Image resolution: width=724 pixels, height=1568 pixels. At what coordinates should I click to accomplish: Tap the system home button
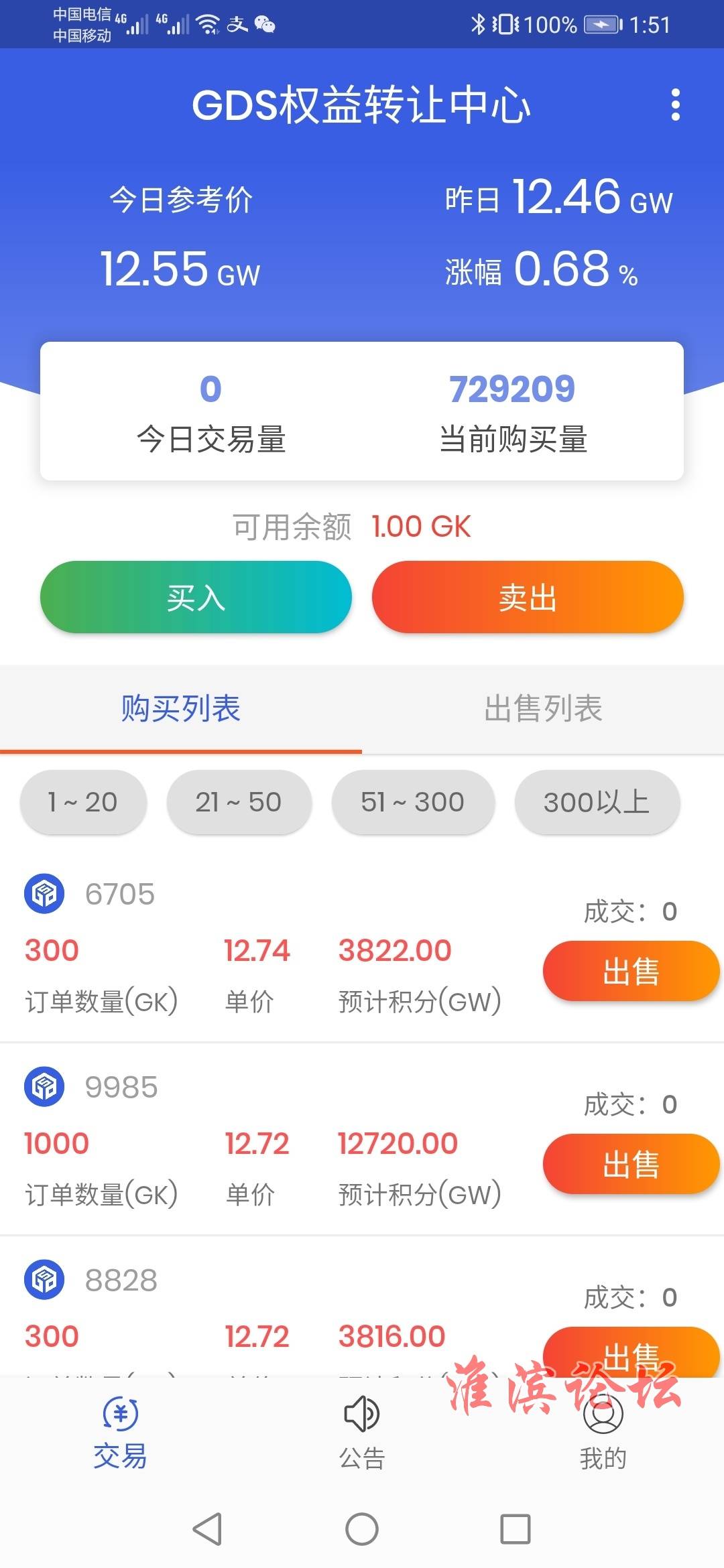pyautogui.click(x=362, y=1529)
